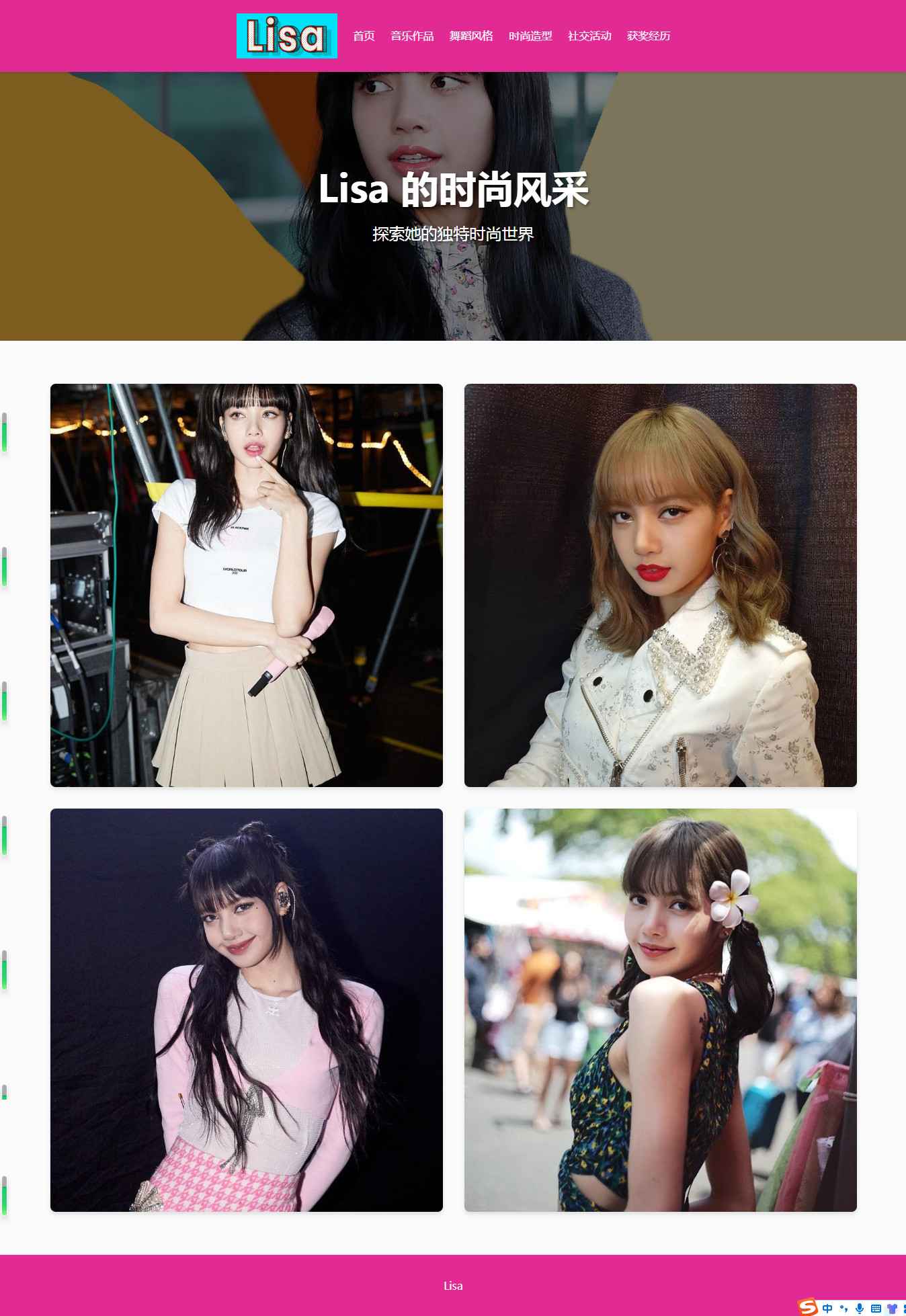Screen dimensions: 906x1316
Task: Open photo with white tee and beige skirt
Action: point(247,585)
